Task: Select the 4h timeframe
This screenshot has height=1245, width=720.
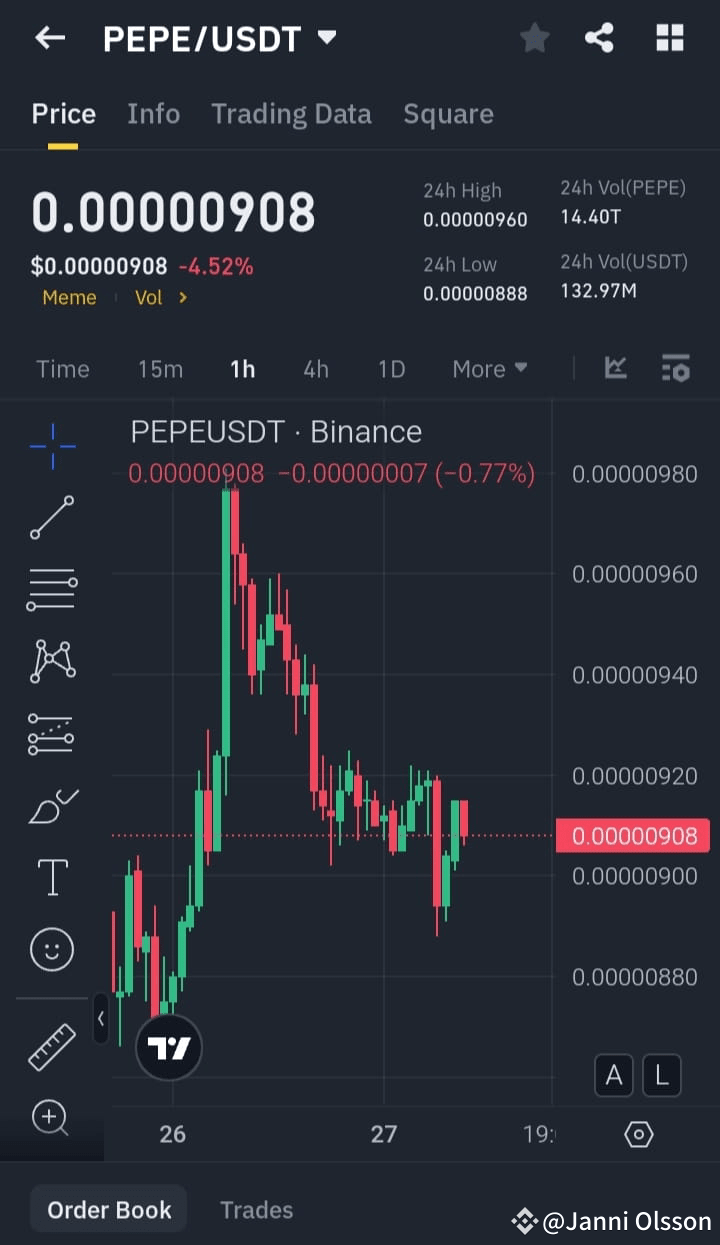Action: pyautogui.click(x=316, y=368)
